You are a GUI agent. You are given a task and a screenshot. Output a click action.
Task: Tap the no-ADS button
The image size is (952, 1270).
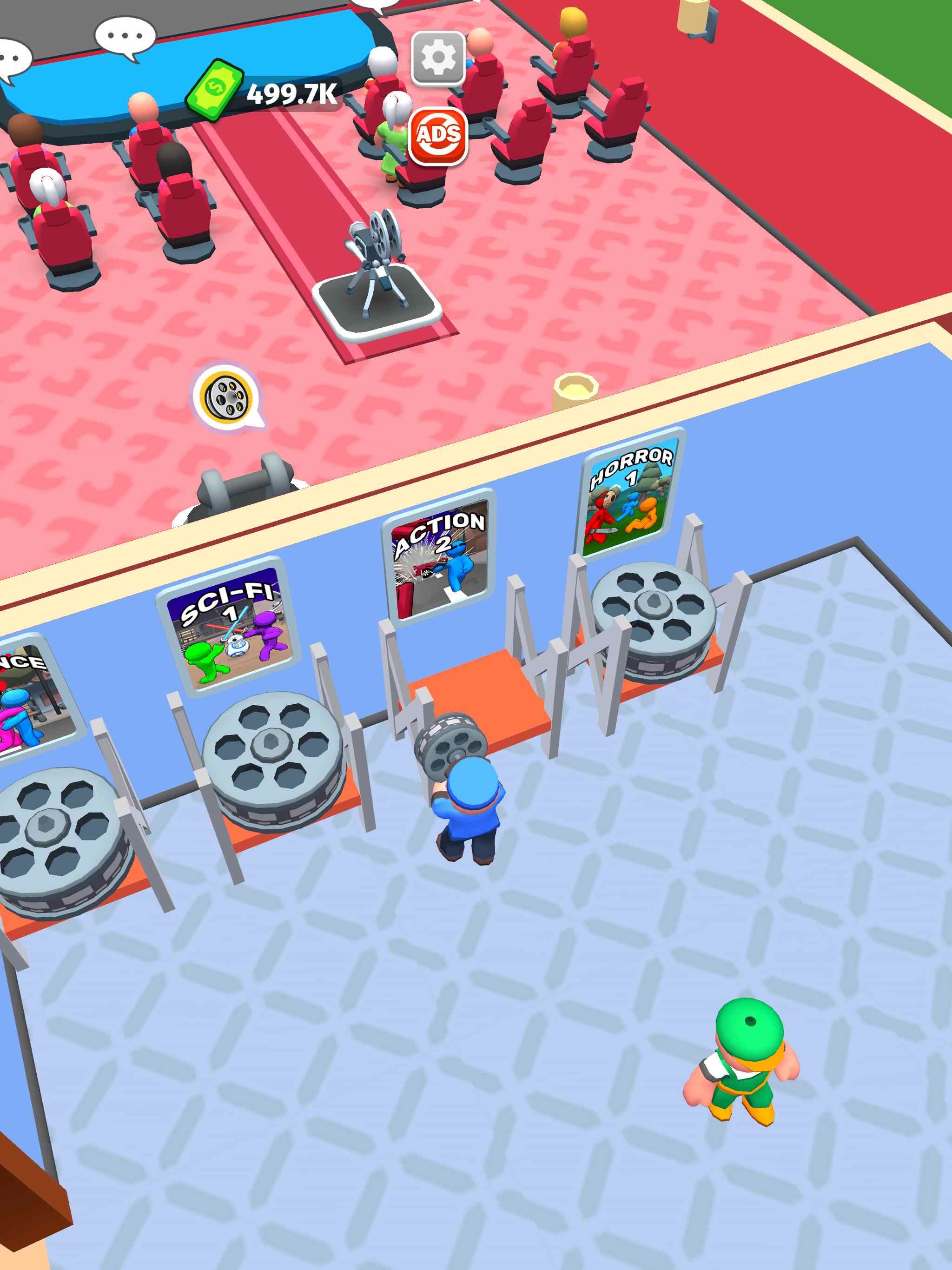pos(438,136)
